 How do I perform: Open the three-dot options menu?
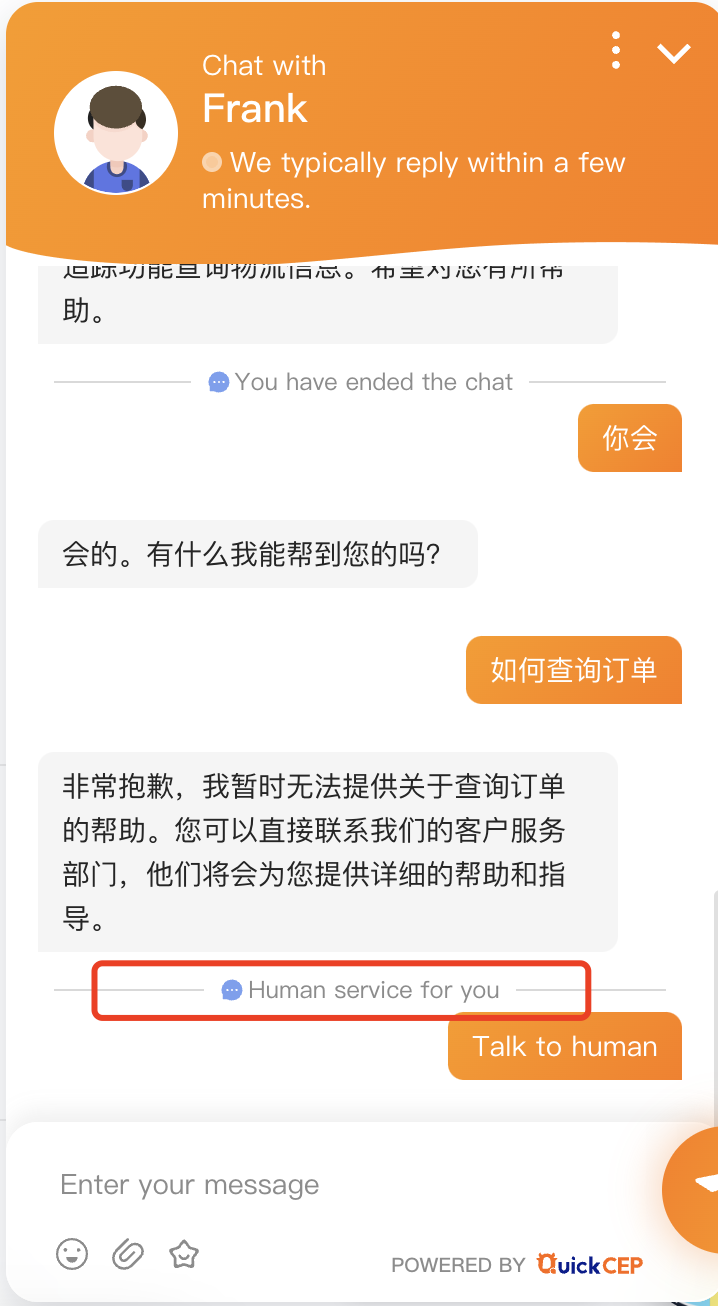[616, 50]
